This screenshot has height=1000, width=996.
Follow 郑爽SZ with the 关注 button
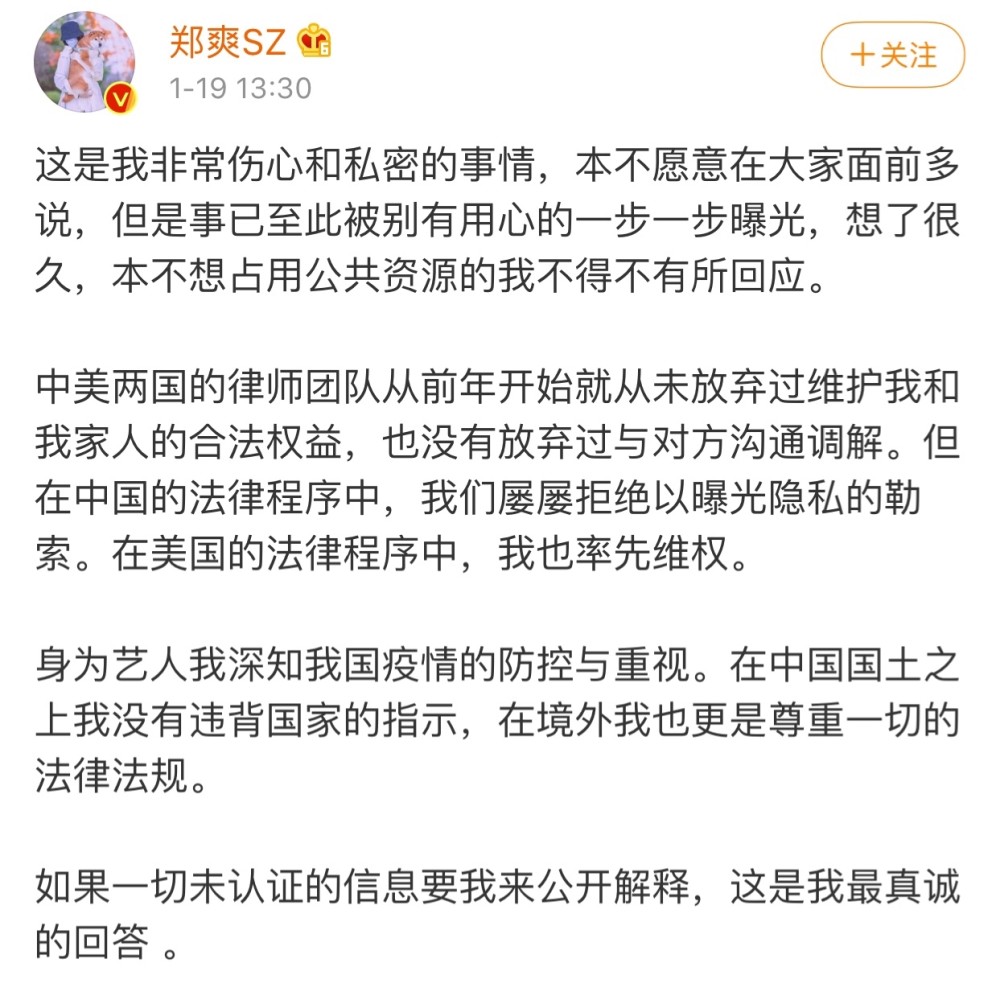pyautogui.click(x=892, y=54)
